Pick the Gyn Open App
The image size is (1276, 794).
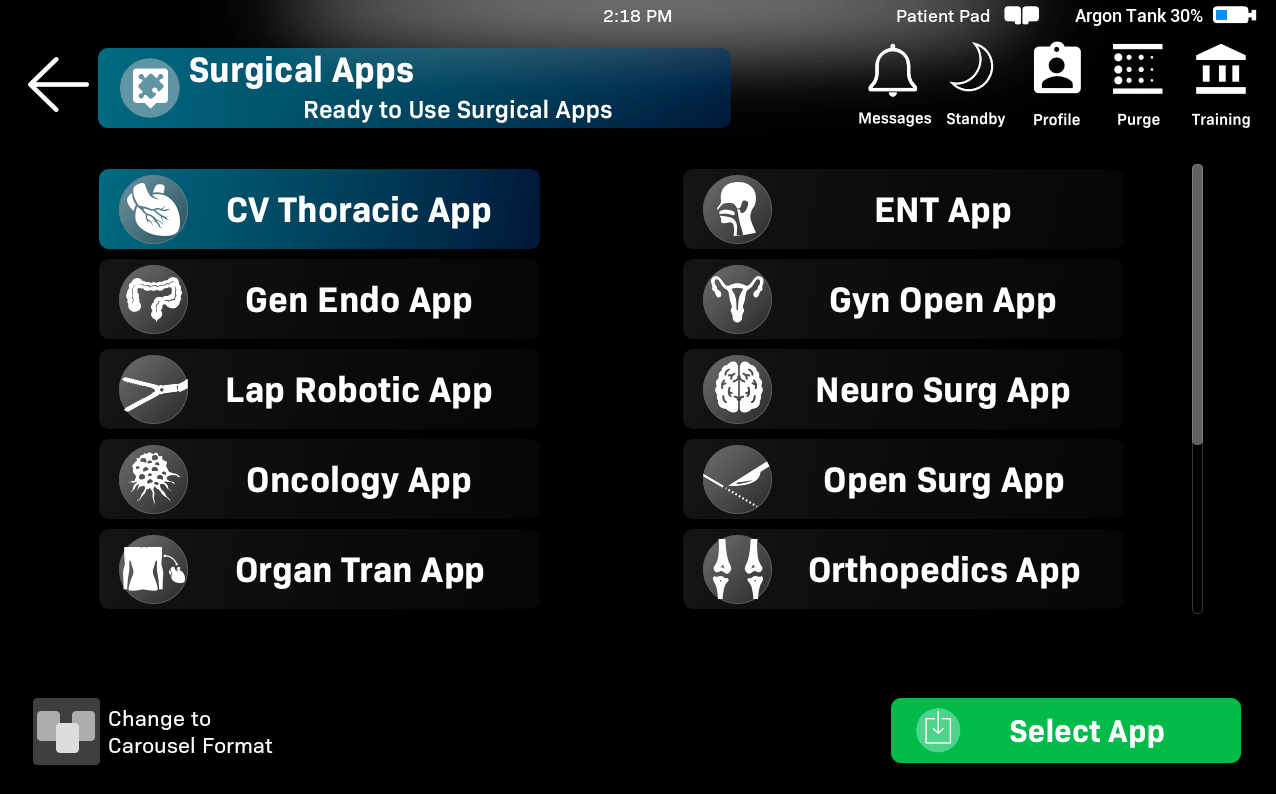click(903, 299)
